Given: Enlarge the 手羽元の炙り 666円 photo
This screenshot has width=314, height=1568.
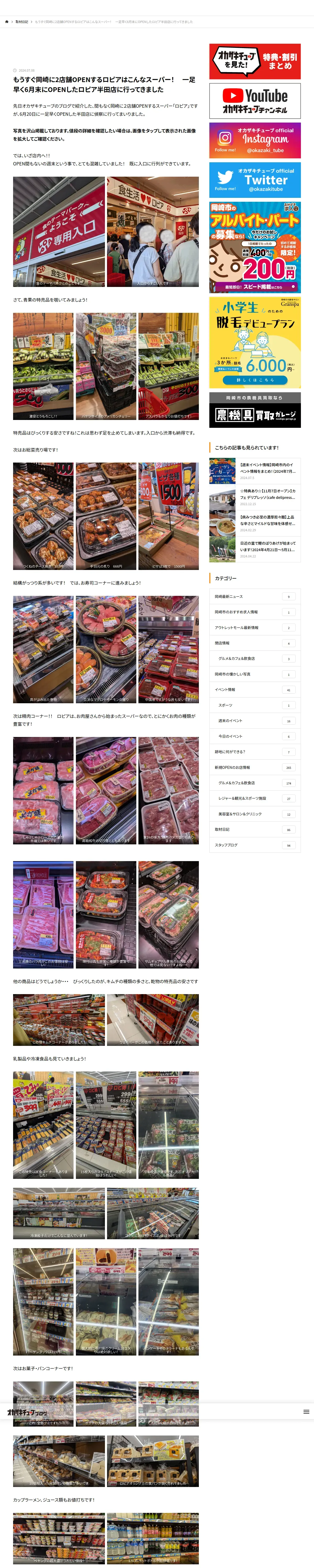Looking at the screenshot, I should (105, 516).
